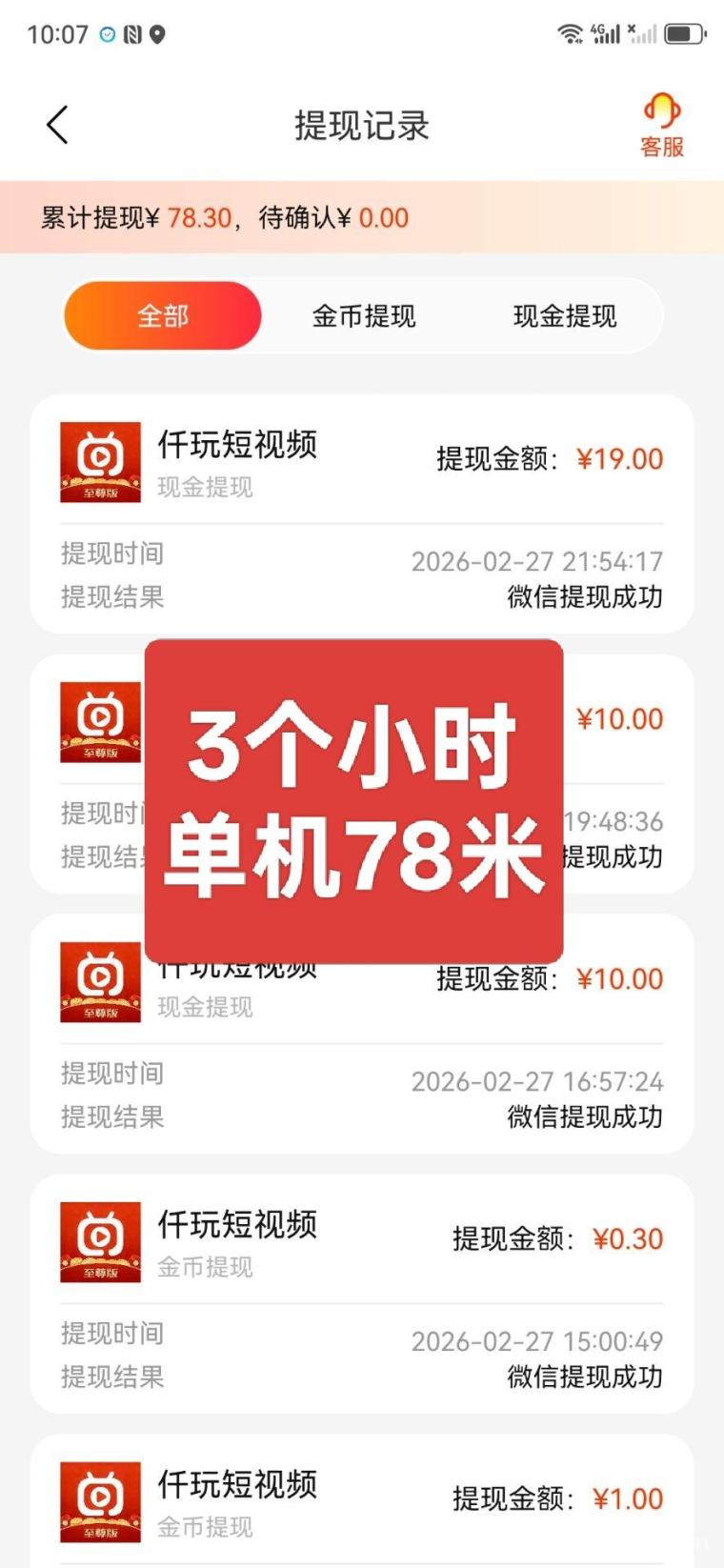Tap the 仟玩短视频 icon of the ¥10.00 record
The image size is (724, 1568).
[x=101, y=722]
